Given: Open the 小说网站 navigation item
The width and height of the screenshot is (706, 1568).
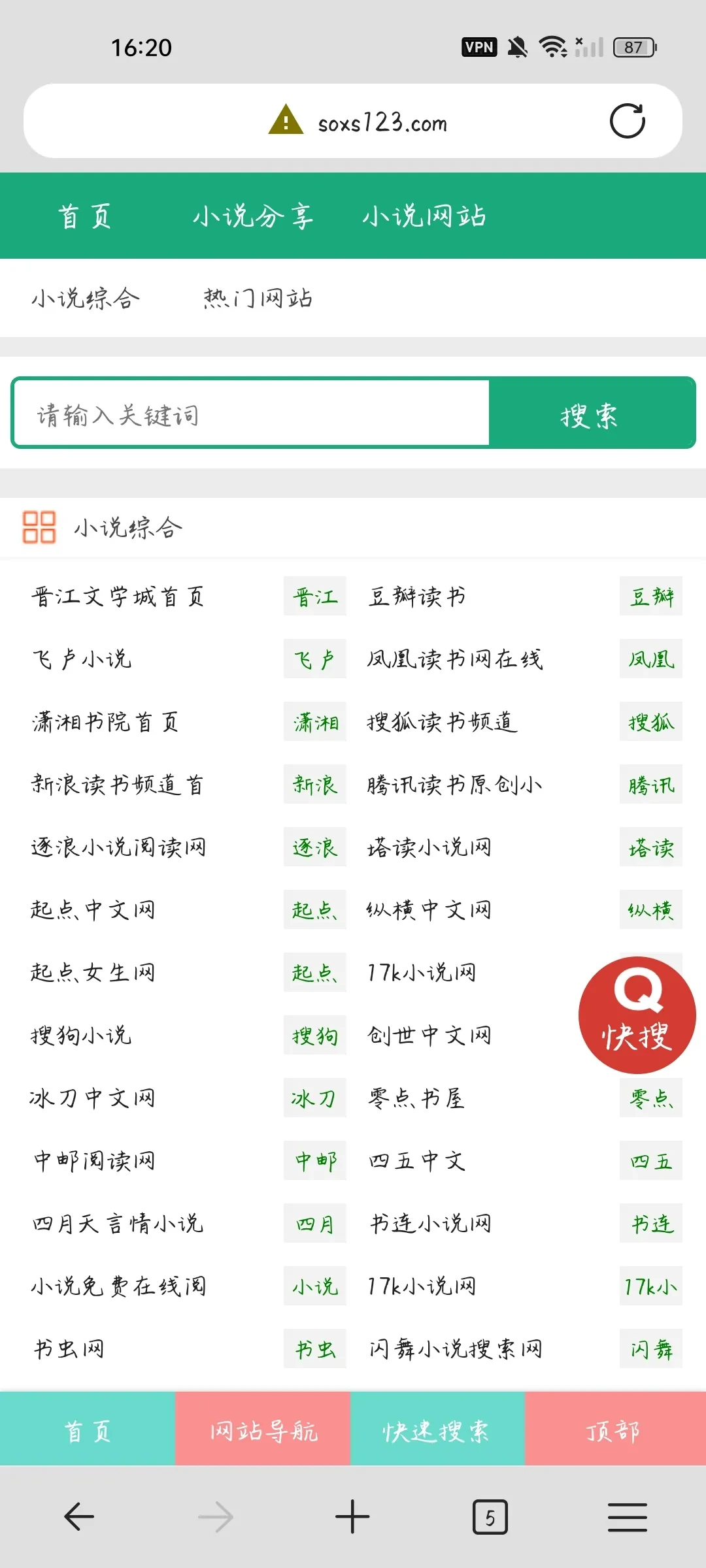Looking at the screenshot, I should (x=424, y=216).
